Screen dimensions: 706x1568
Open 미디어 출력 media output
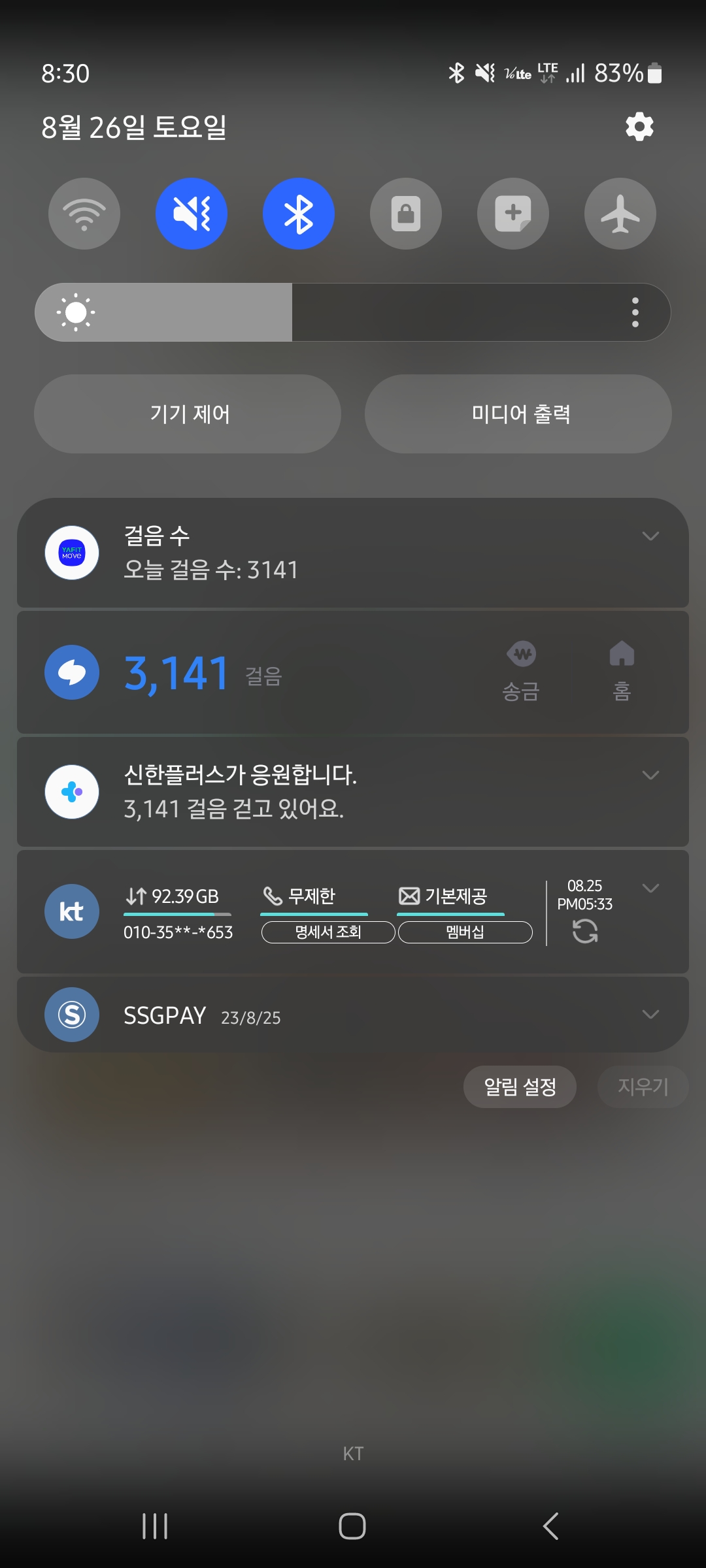pos(518,414)
